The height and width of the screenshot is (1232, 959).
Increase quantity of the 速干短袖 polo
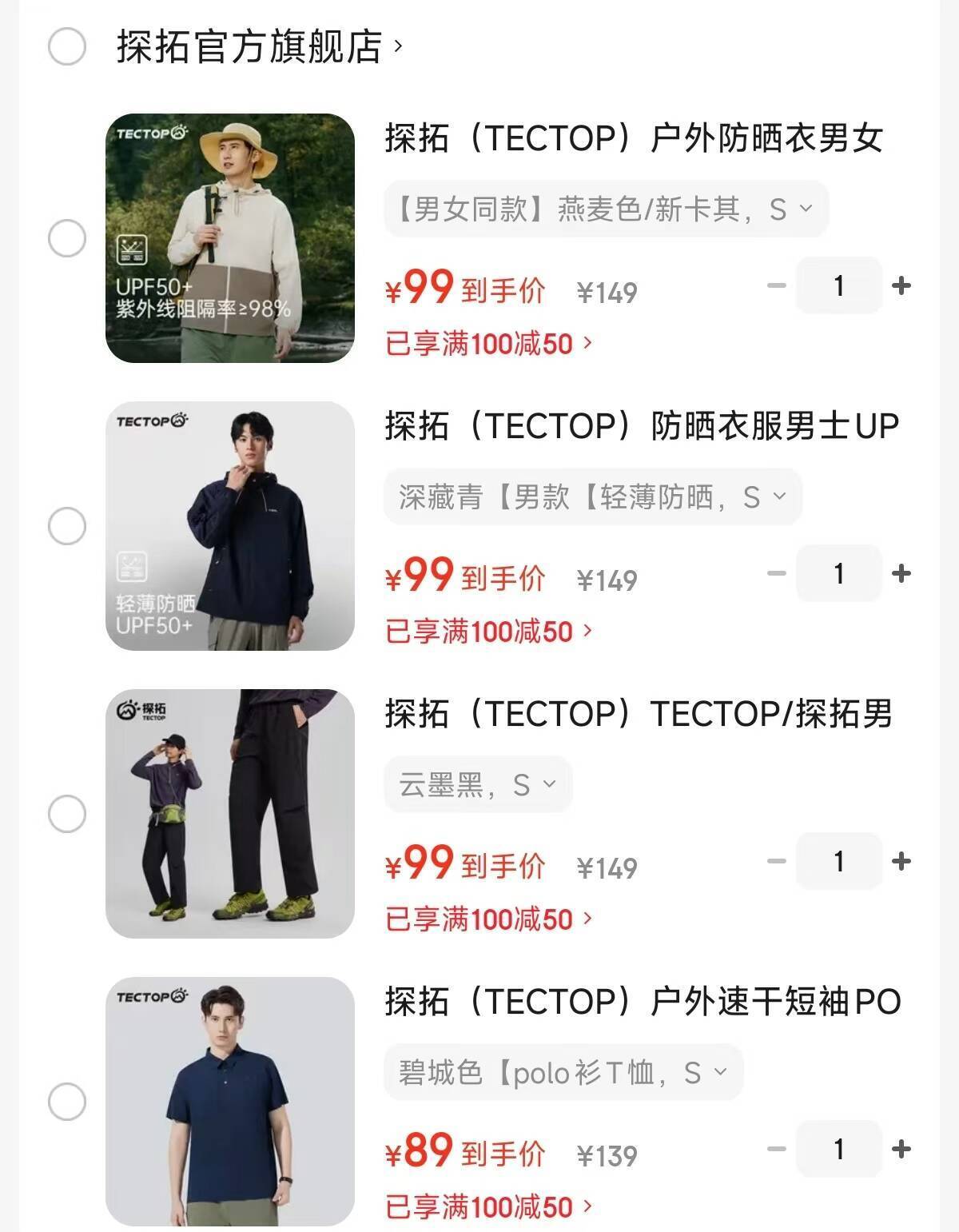coord(901,1149)
